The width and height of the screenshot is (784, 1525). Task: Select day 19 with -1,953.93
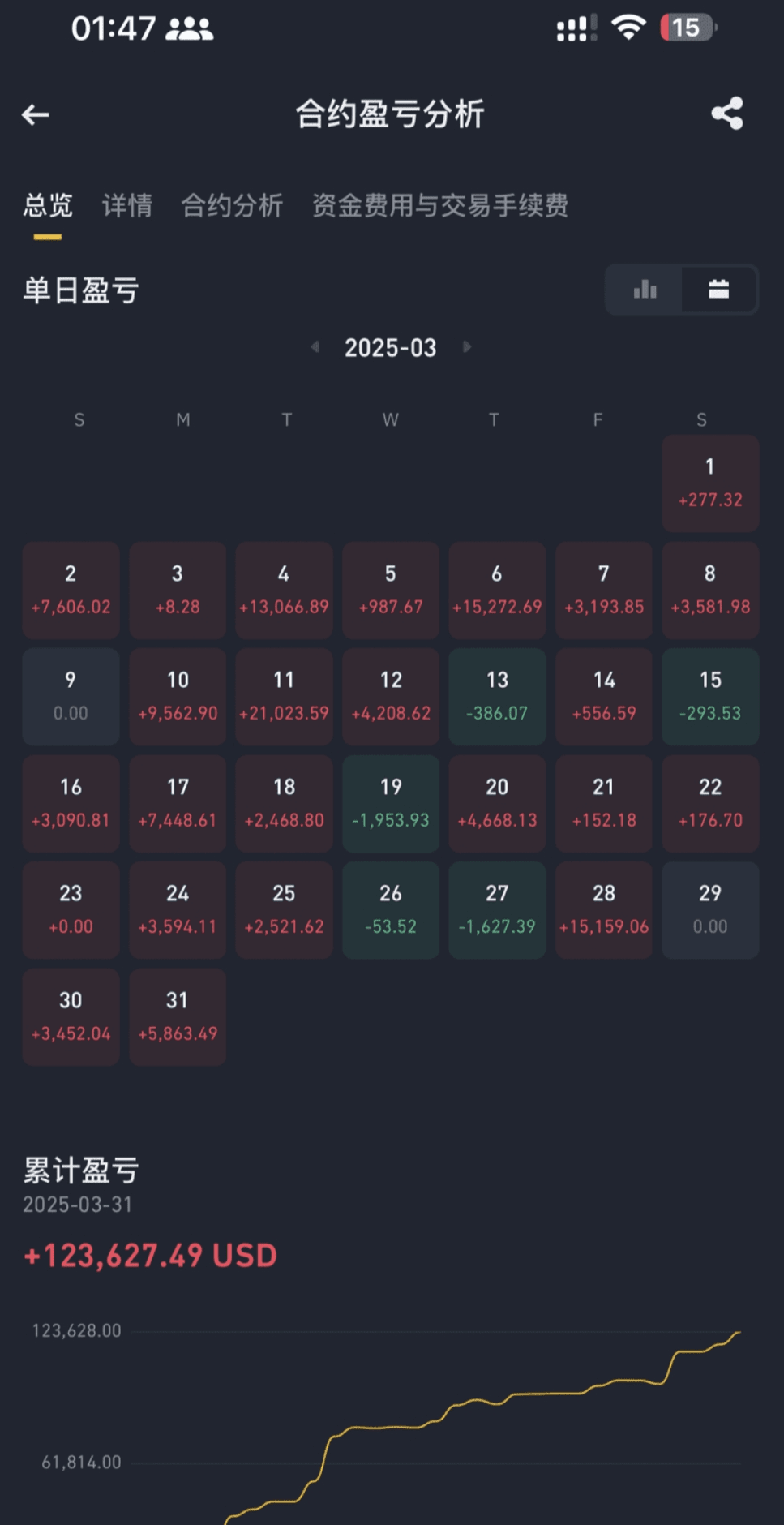tap(391, 804)
